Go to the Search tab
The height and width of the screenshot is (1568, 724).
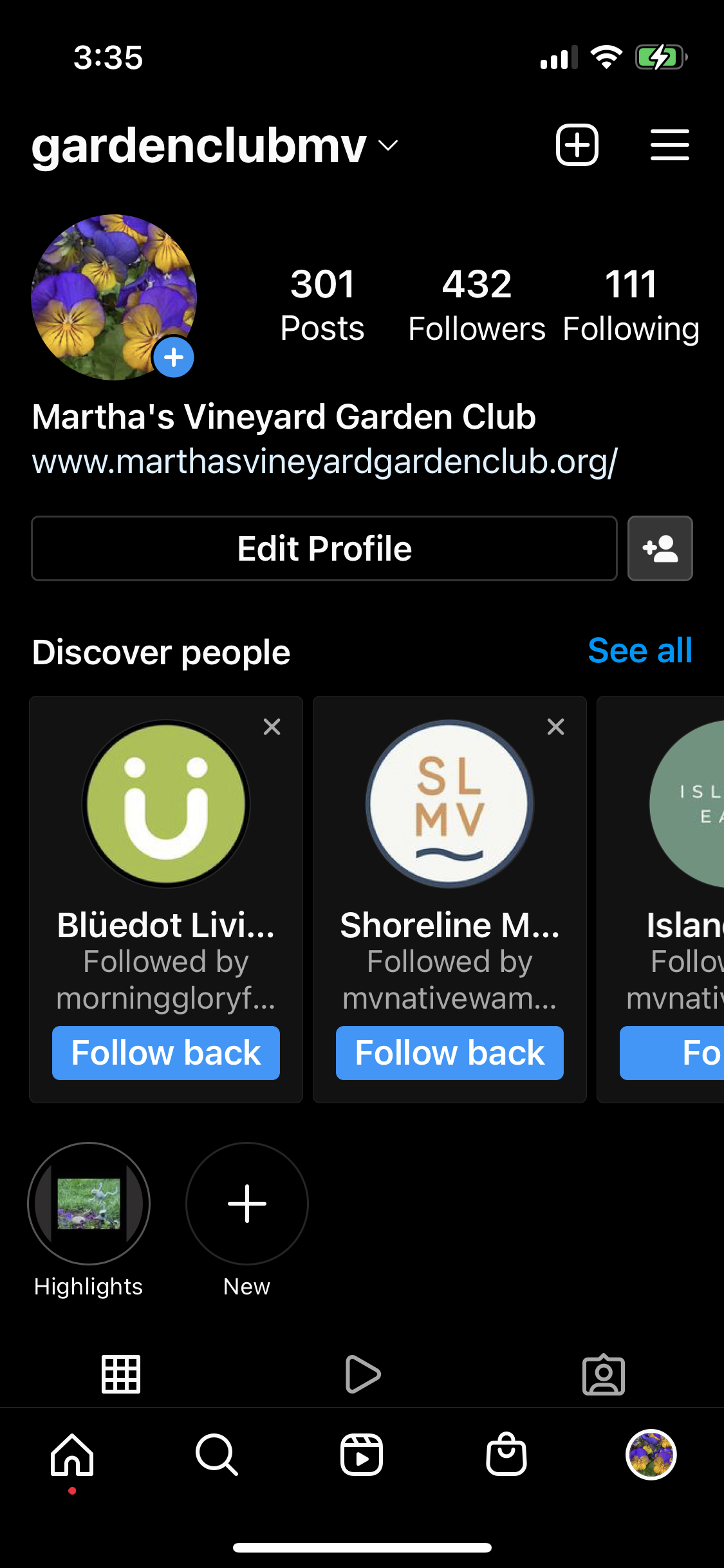[x=217, y=1455]
